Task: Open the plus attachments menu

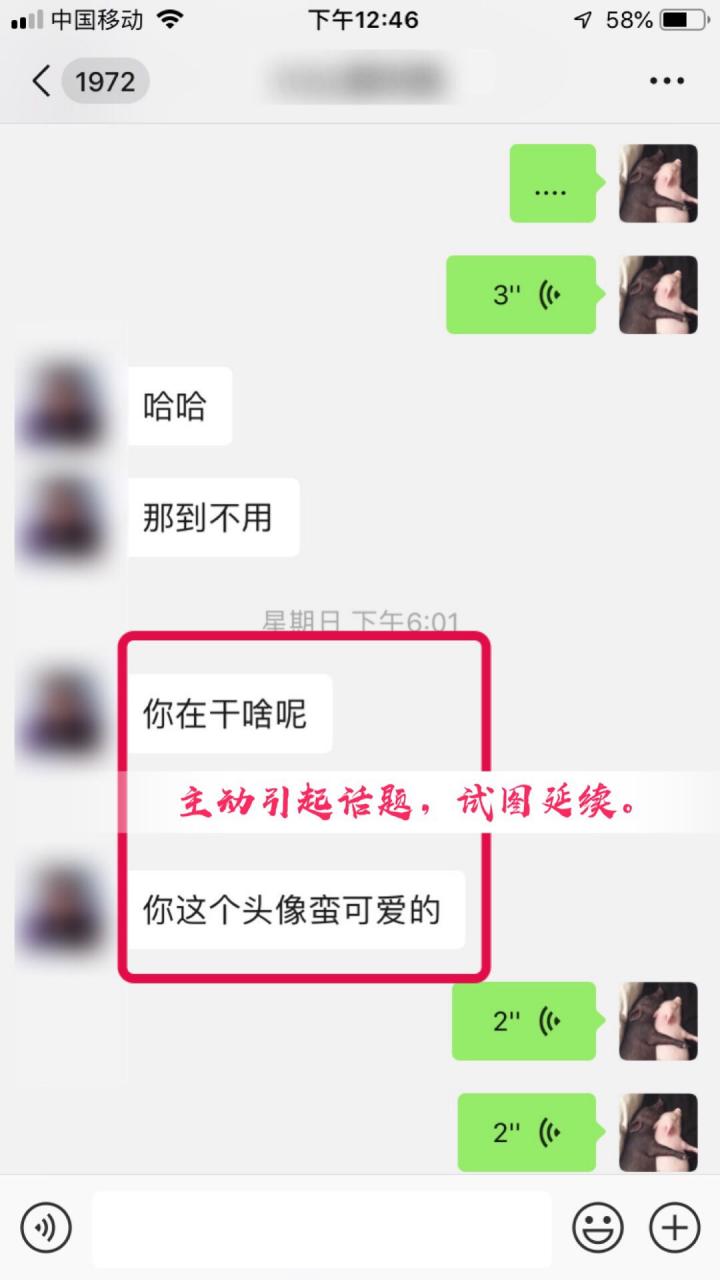Action: 675,1227
